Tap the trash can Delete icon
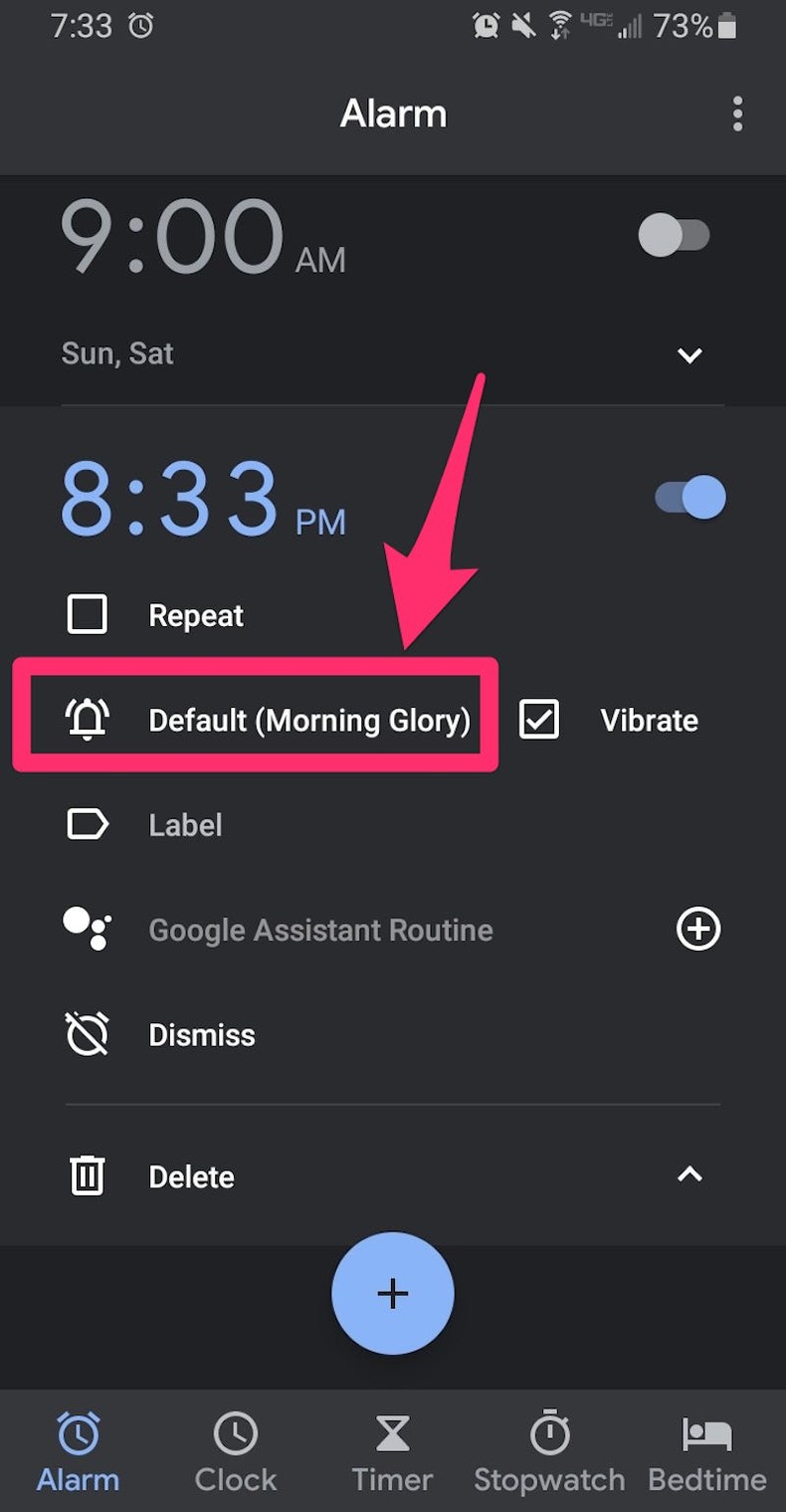The width and height of the screenshot is (786, 1512). (87, 1176)
